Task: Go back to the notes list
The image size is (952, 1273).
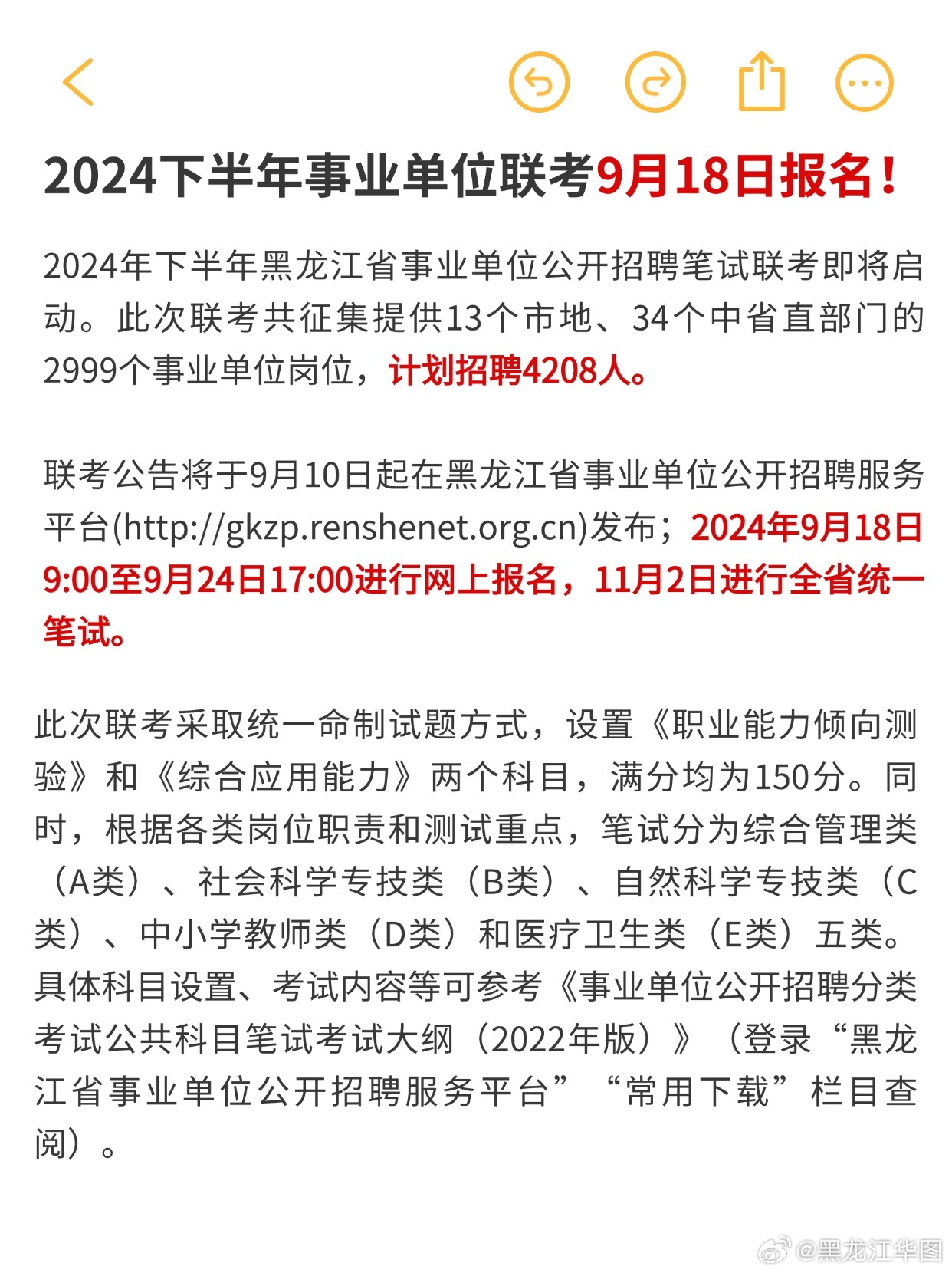Action: (x=79, y=82)
